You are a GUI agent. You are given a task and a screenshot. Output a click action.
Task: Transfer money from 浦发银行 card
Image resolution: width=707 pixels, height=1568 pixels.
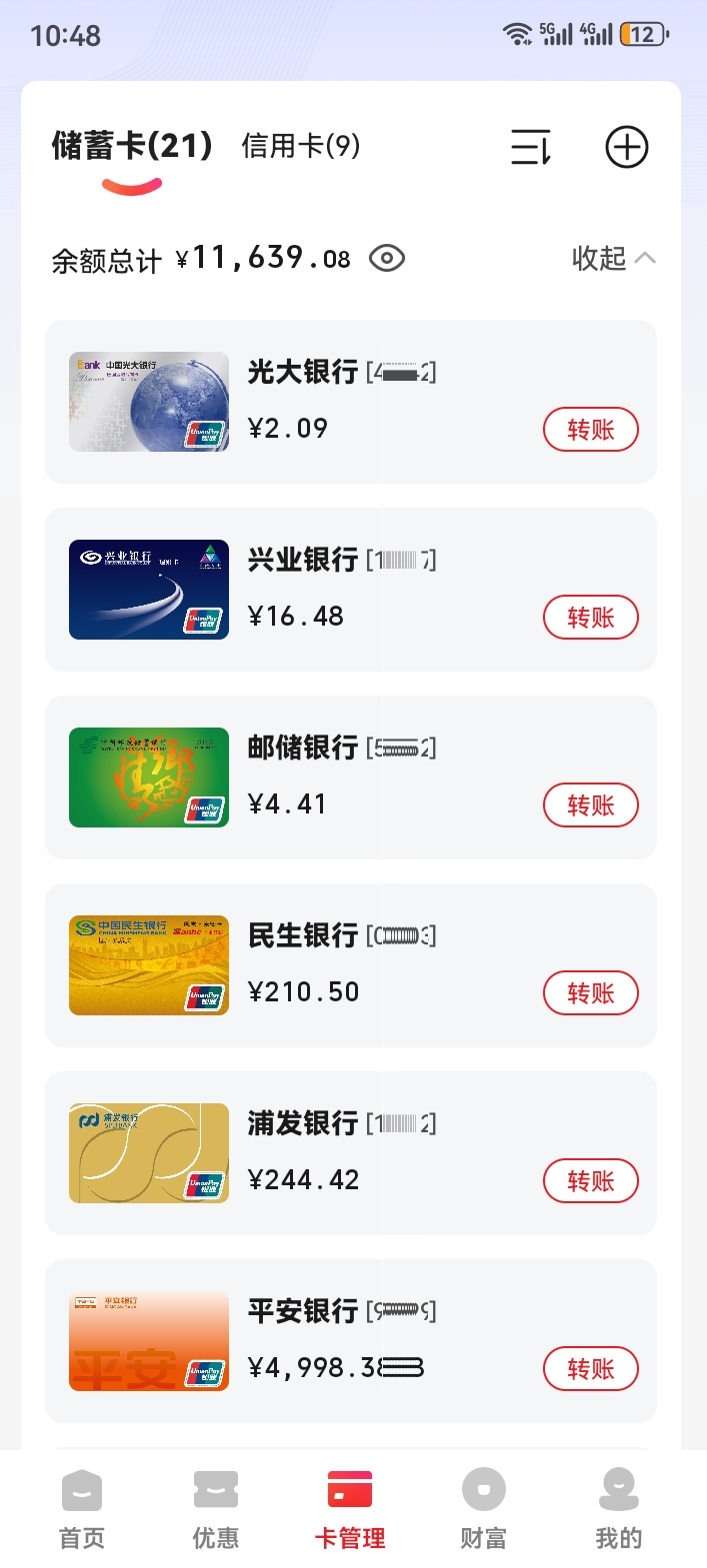pyautogui.click(x=590, y=1181)
